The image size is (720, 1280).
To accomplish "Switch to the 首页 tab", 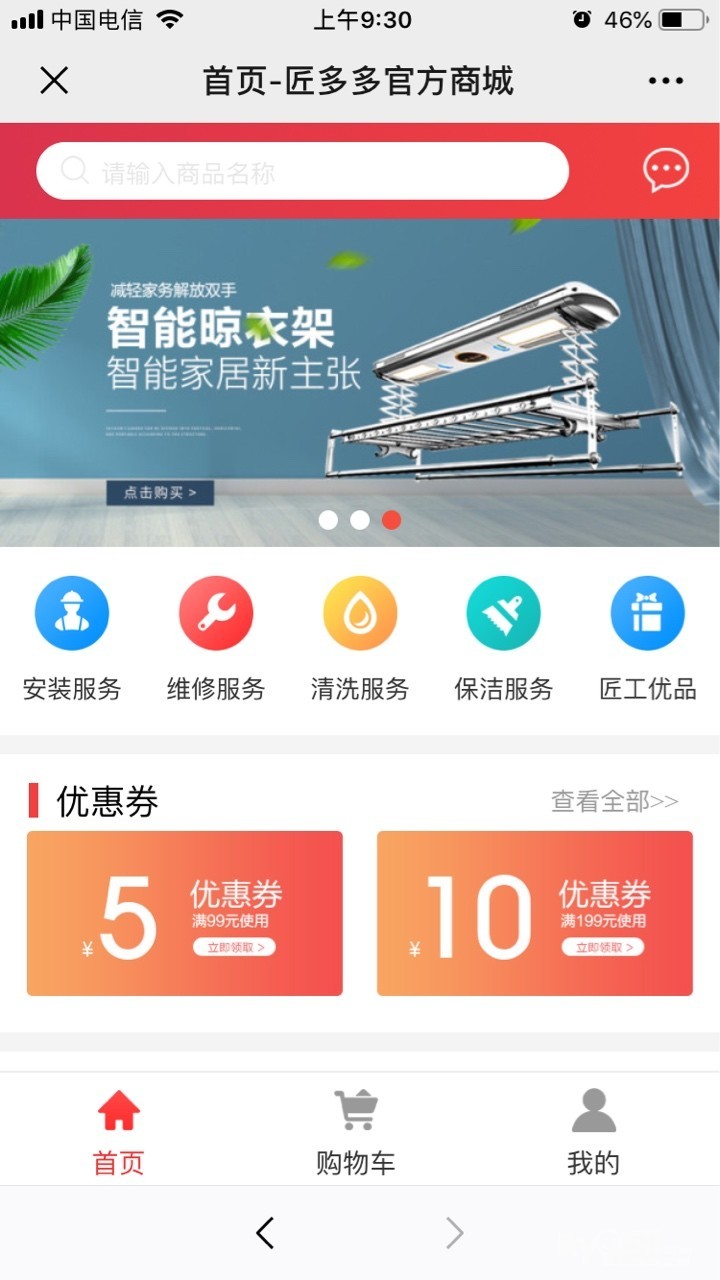I will point(119,1132).
